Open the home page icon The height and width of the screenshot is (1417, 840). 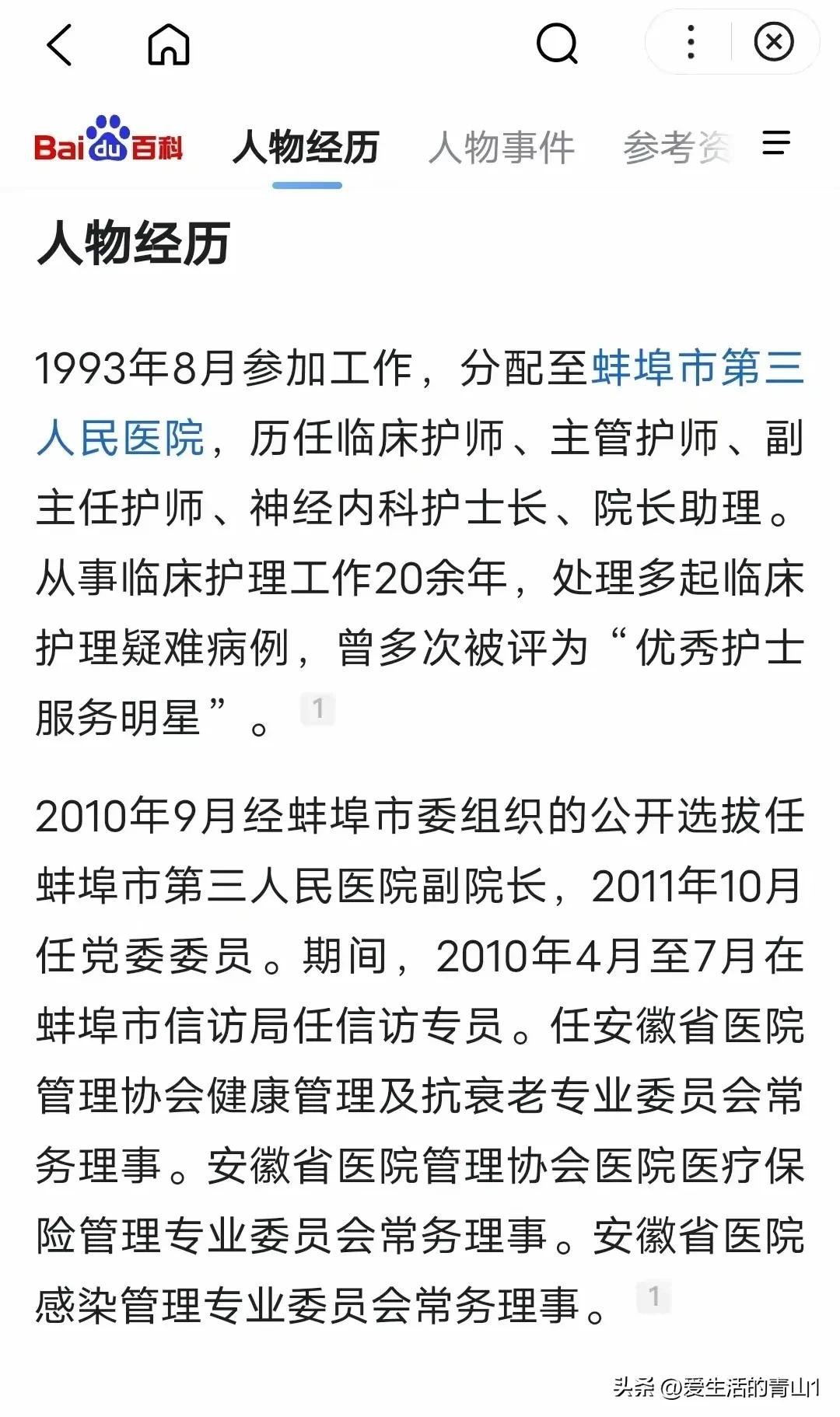point(169,44)
